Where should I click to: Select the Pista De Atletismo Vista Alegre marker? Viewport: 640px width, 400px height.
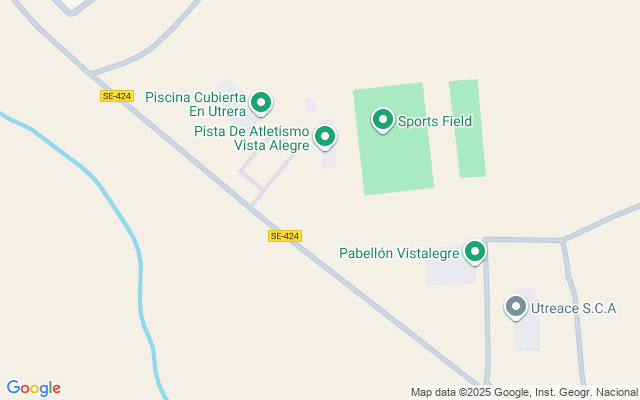click(325, 136)
